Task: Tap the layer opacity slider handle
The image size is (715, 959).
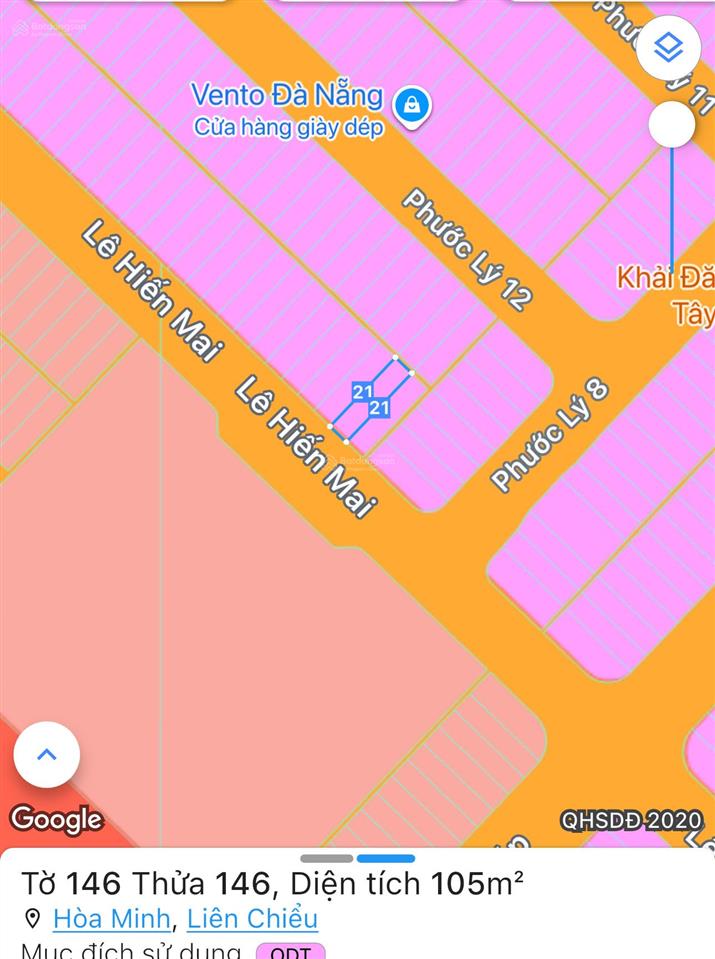Action: (671, 125)
